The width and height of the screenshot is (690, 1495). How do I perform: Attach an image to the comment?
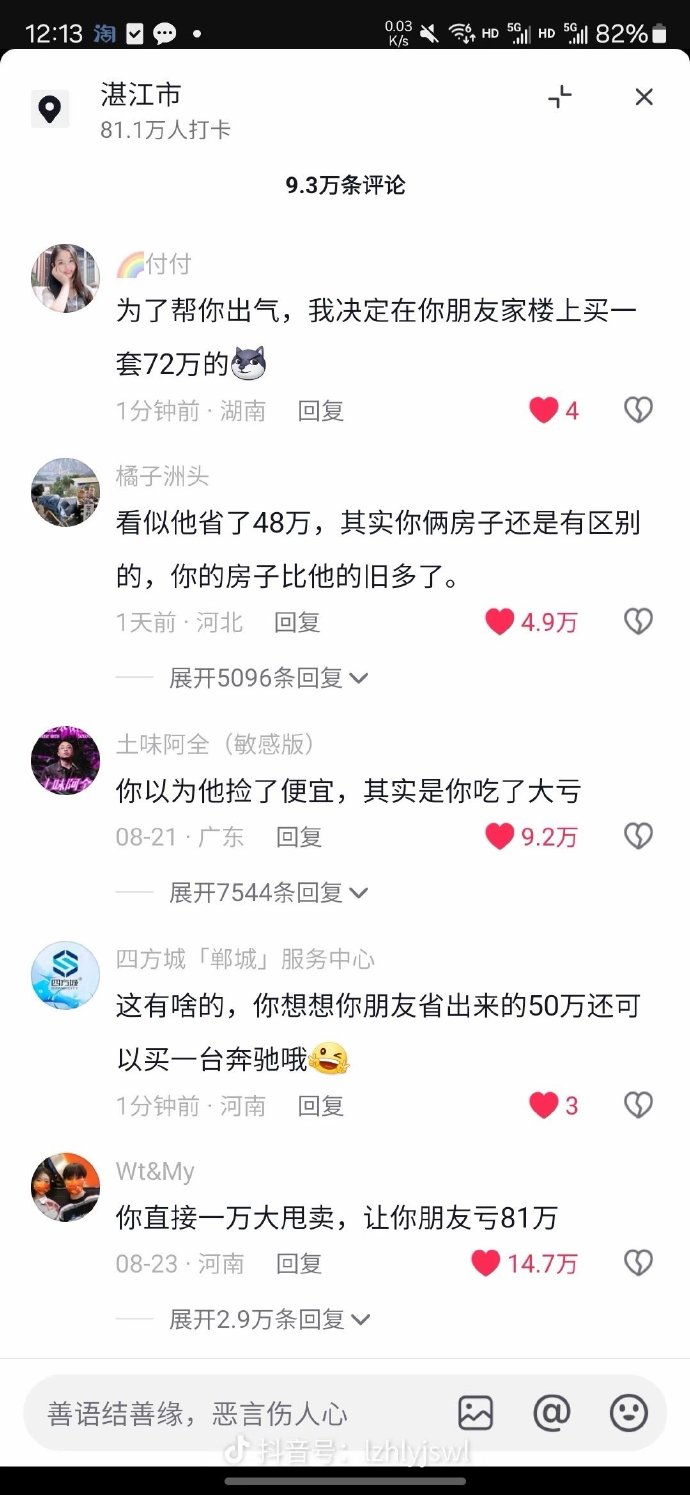[476, 1413]
